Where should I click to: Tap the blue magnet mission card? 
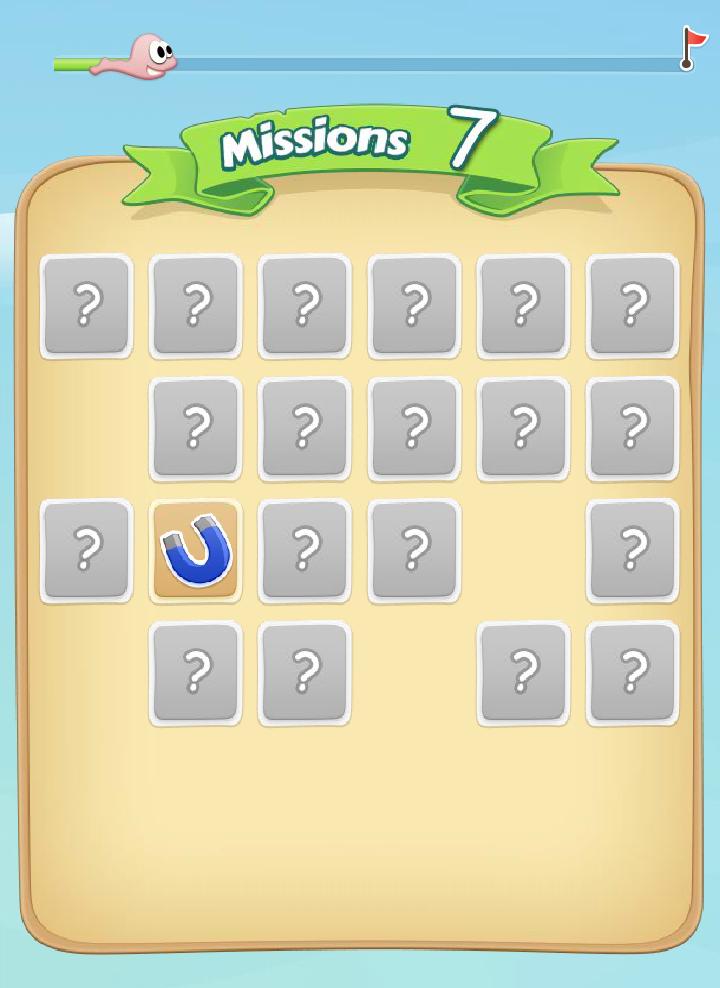tap(195, 550)
